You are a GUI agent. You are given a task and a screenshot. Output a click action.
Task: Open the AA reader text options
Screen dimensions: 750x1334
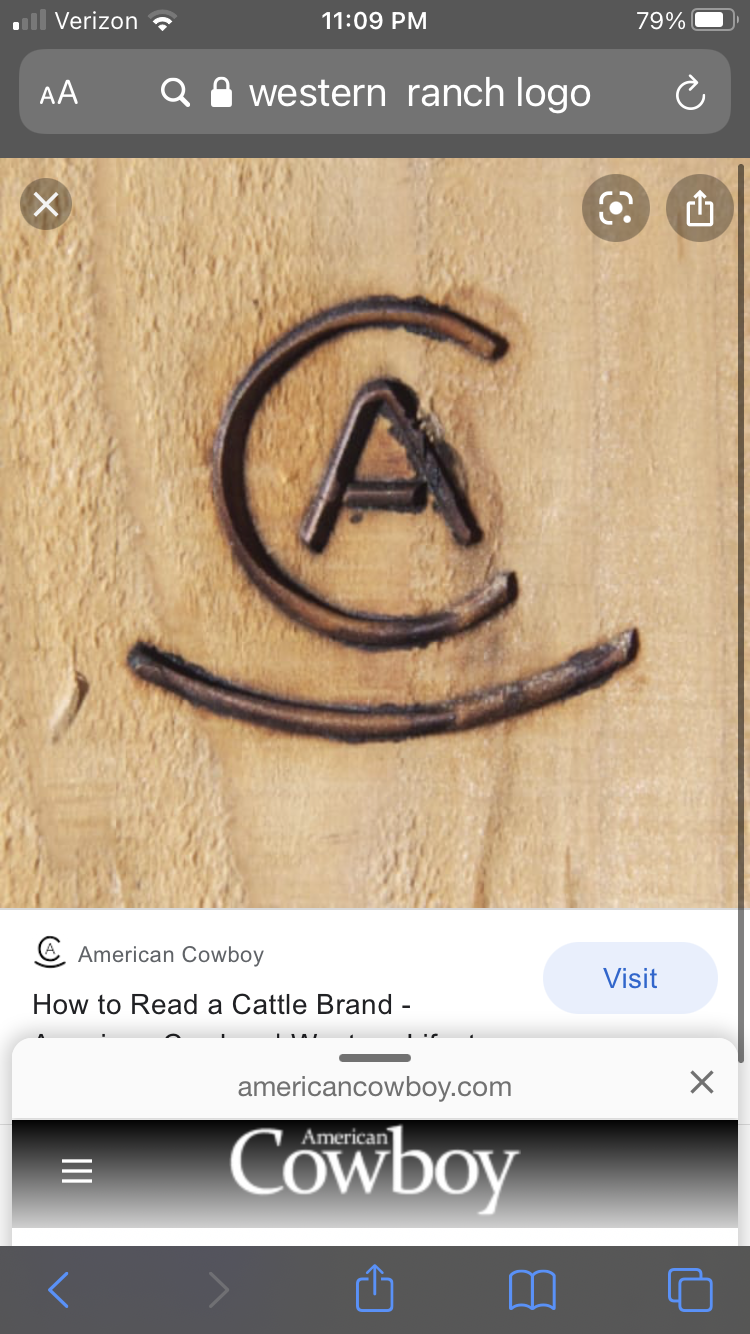[59, 94]
